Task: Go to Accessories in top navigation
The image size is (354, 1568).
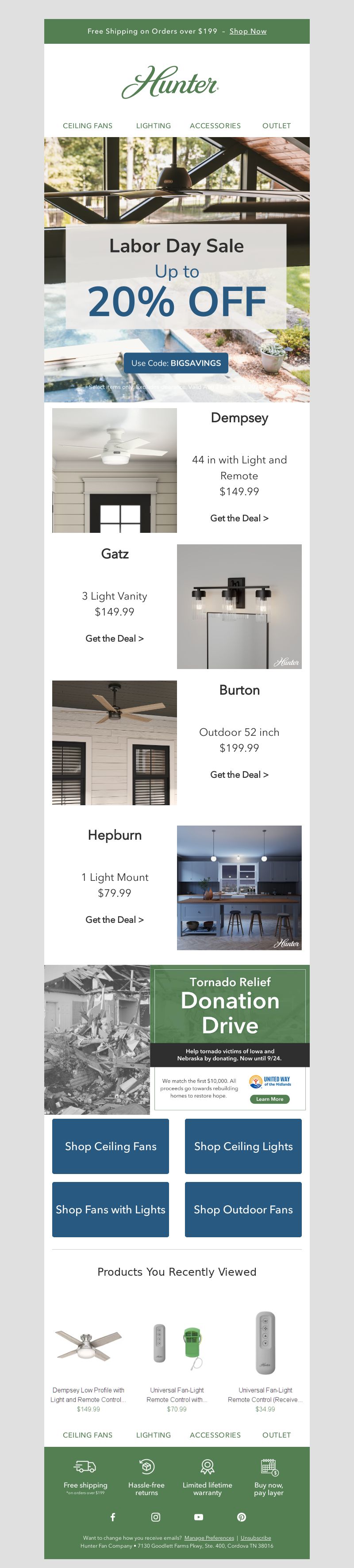Action: tap(215, 126)
